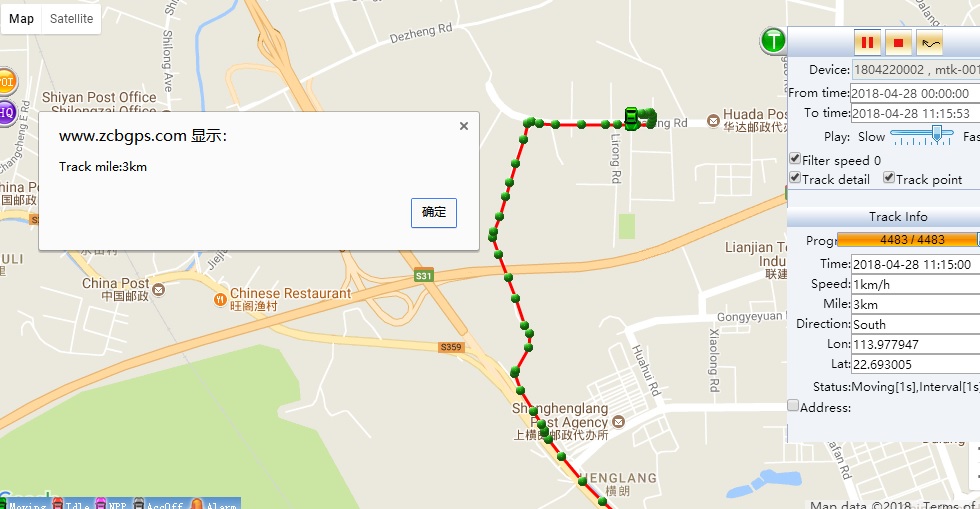980x509 pixels.
Task: Tap the green T toggle button
Action: click(x=773, y=41)
